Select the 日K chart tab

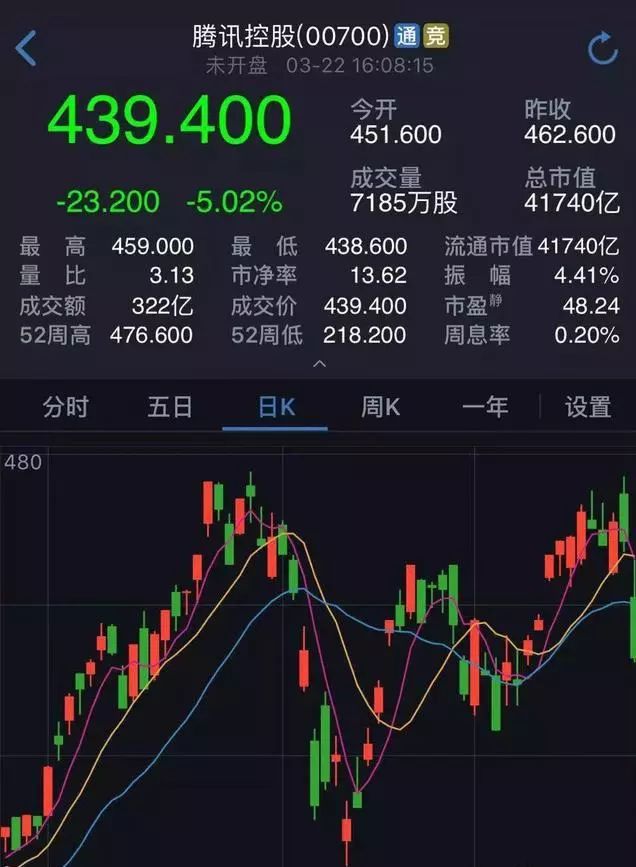275,407
